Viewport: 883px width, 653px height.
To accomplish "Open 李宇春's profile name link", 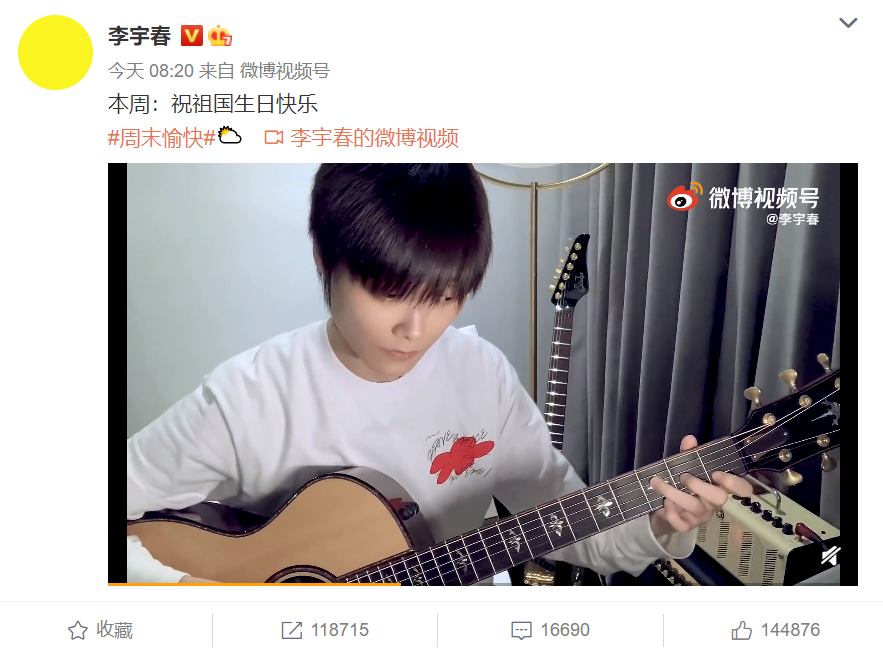I will tap(139, 36).
